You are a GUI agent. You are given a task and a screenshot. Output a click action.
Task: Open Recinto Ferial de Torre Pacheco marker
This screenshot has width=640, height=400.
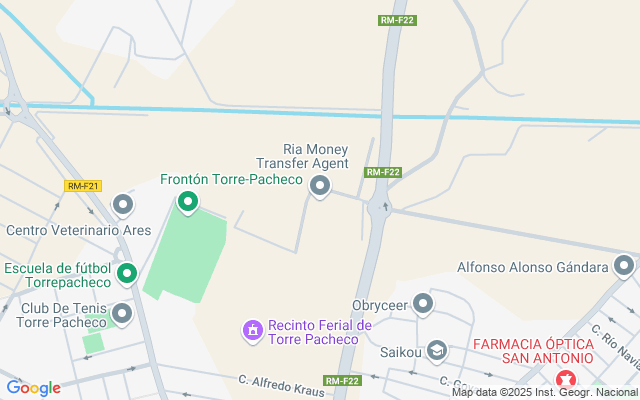252,329
